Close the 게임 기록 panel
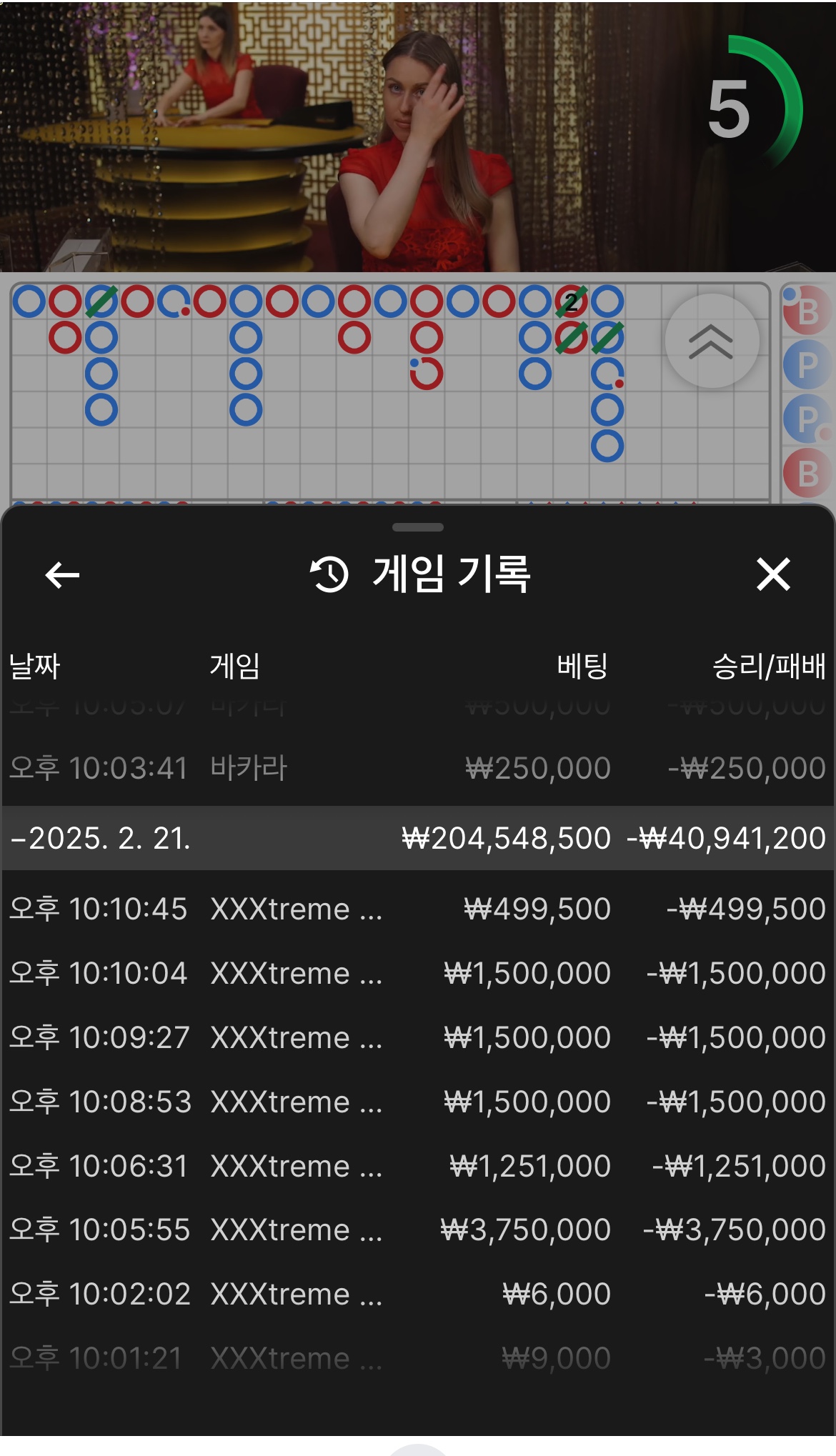Viewport: 836px width, 1456px height. 773,574
